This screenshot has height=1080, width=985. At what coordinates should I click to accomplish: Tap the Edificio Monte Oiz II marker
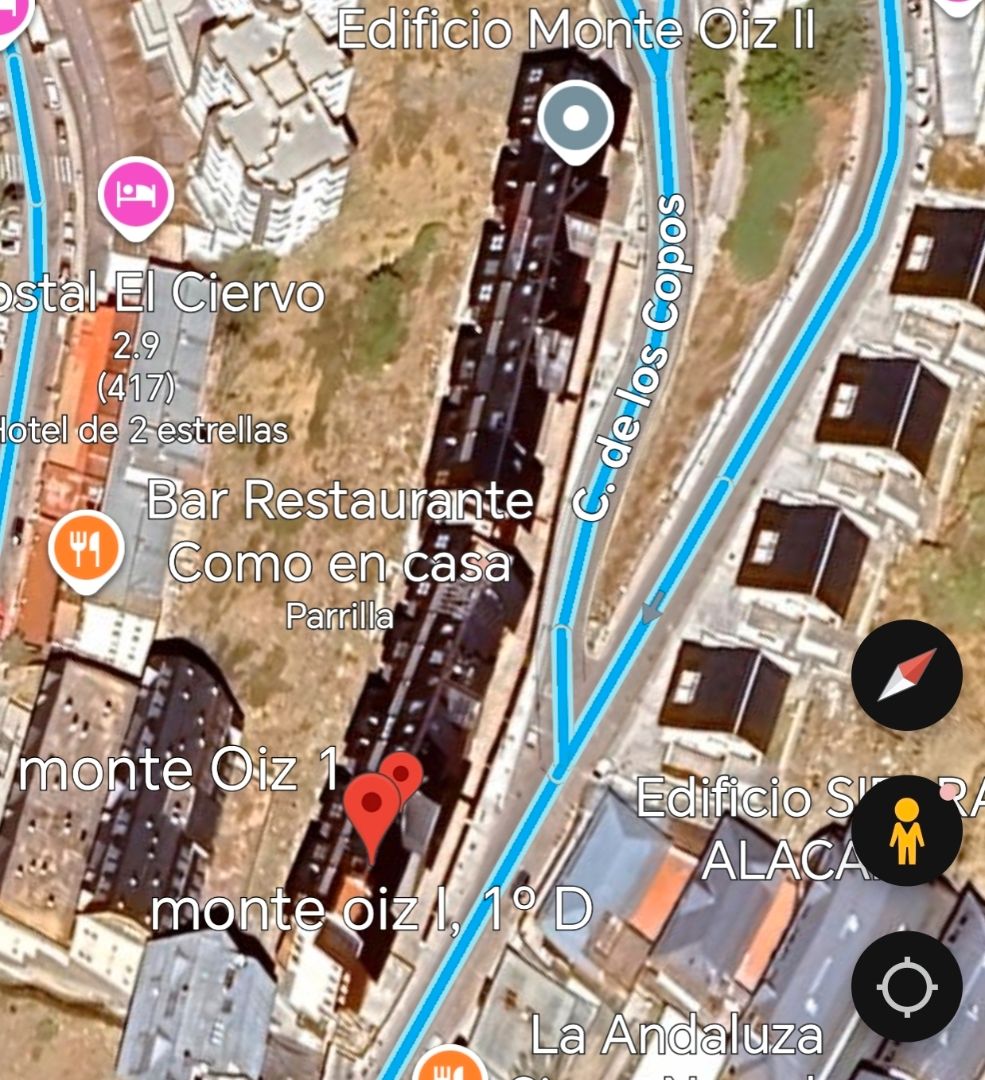point(575,120)
